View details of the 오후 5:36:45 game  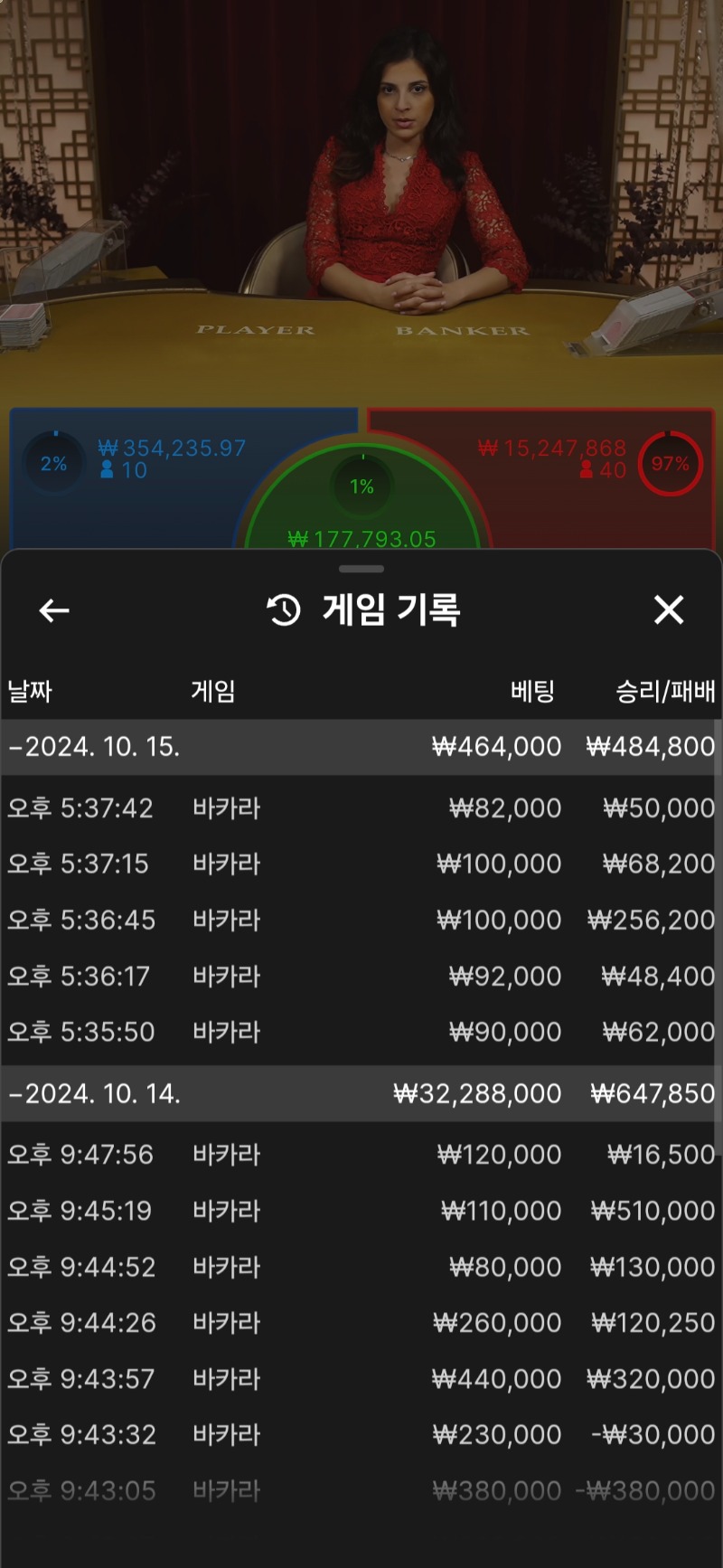click(x=360, y=920)
